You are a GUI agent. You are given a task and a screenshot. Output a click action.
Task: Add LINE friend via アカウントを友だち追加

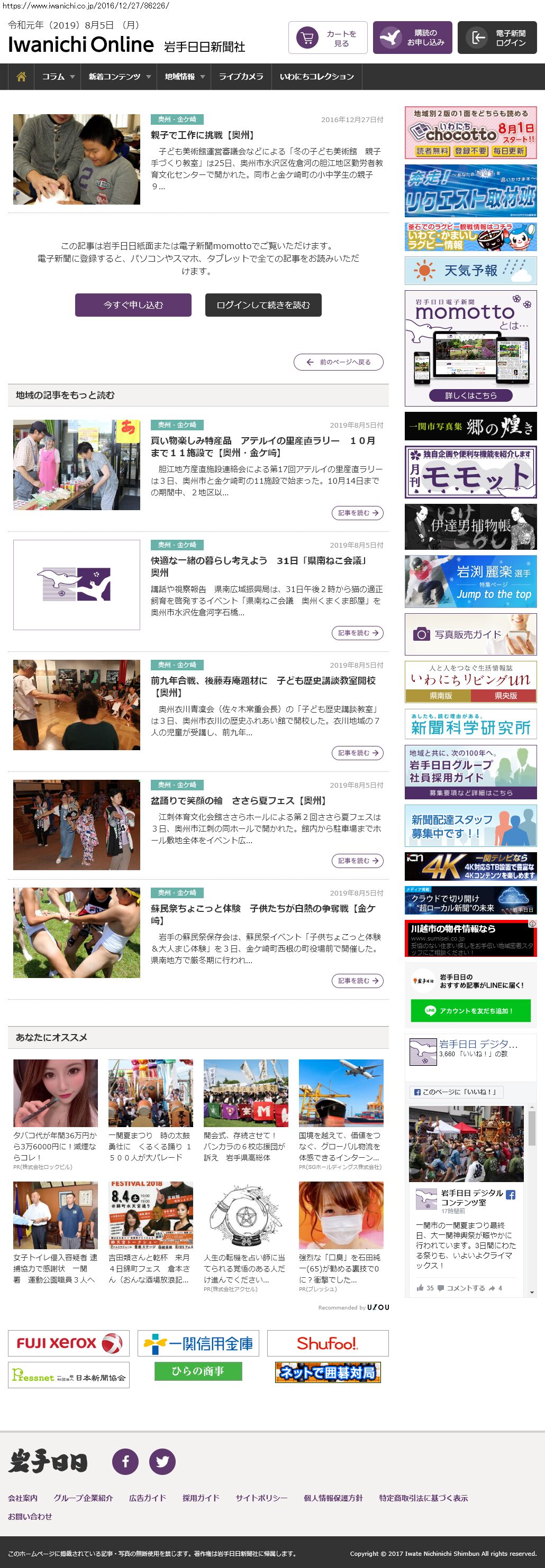tap(470, 1010)
